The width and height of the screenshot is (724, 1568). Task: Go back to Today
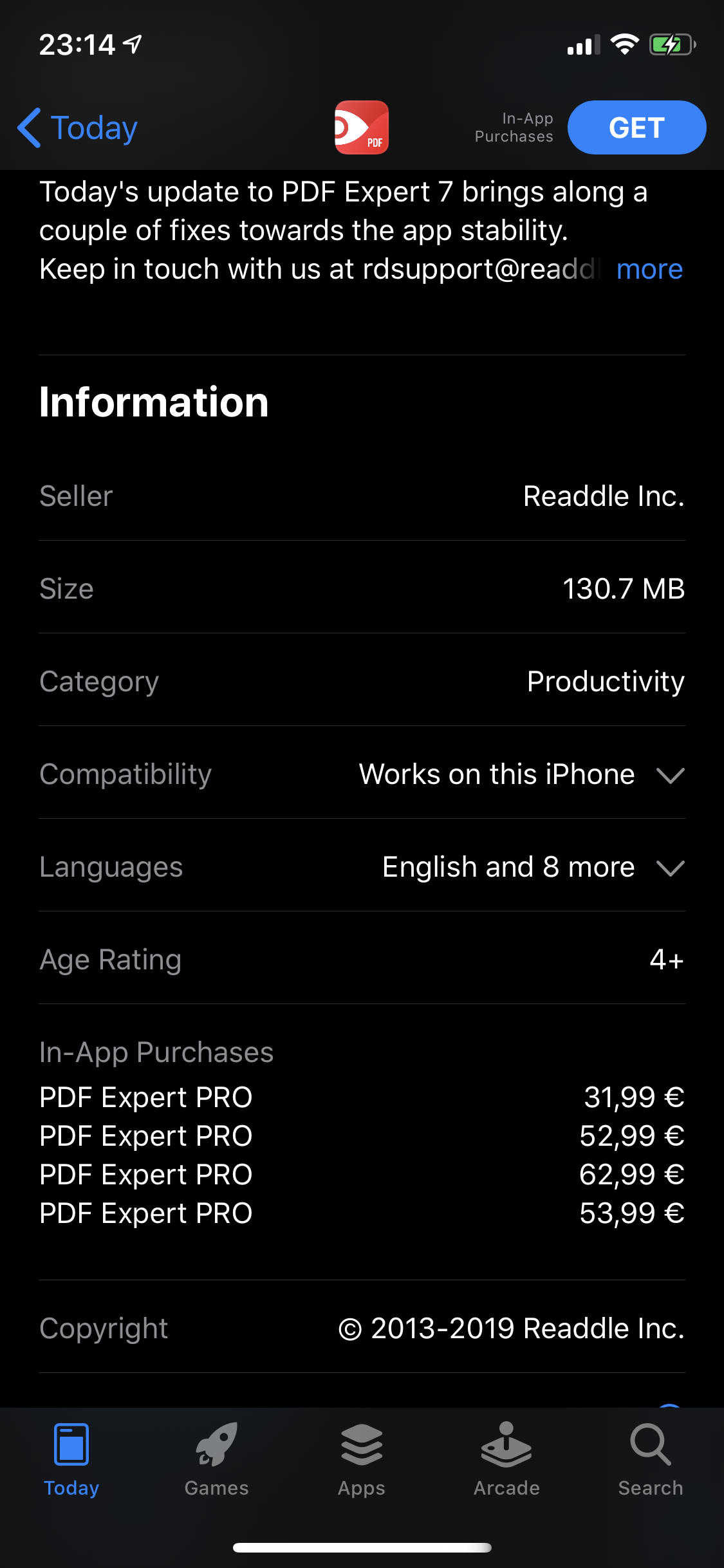click(78, 128)
